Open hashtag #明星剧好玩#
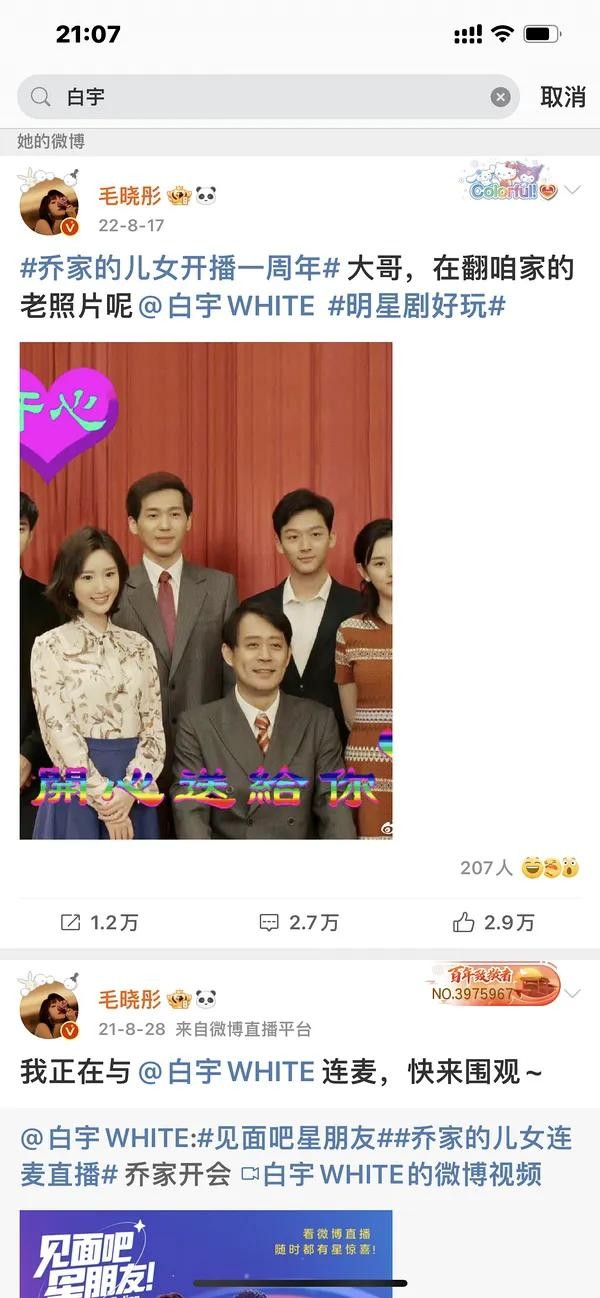 coord(416,306)
